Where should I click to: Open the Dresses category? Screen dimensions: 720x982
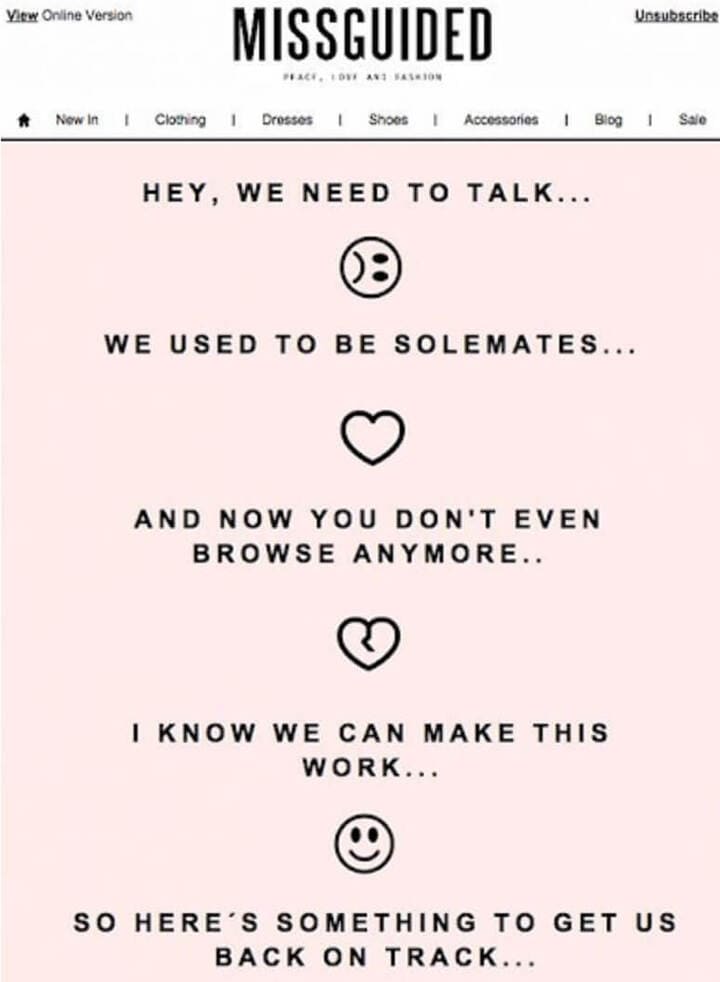point(287,119)
